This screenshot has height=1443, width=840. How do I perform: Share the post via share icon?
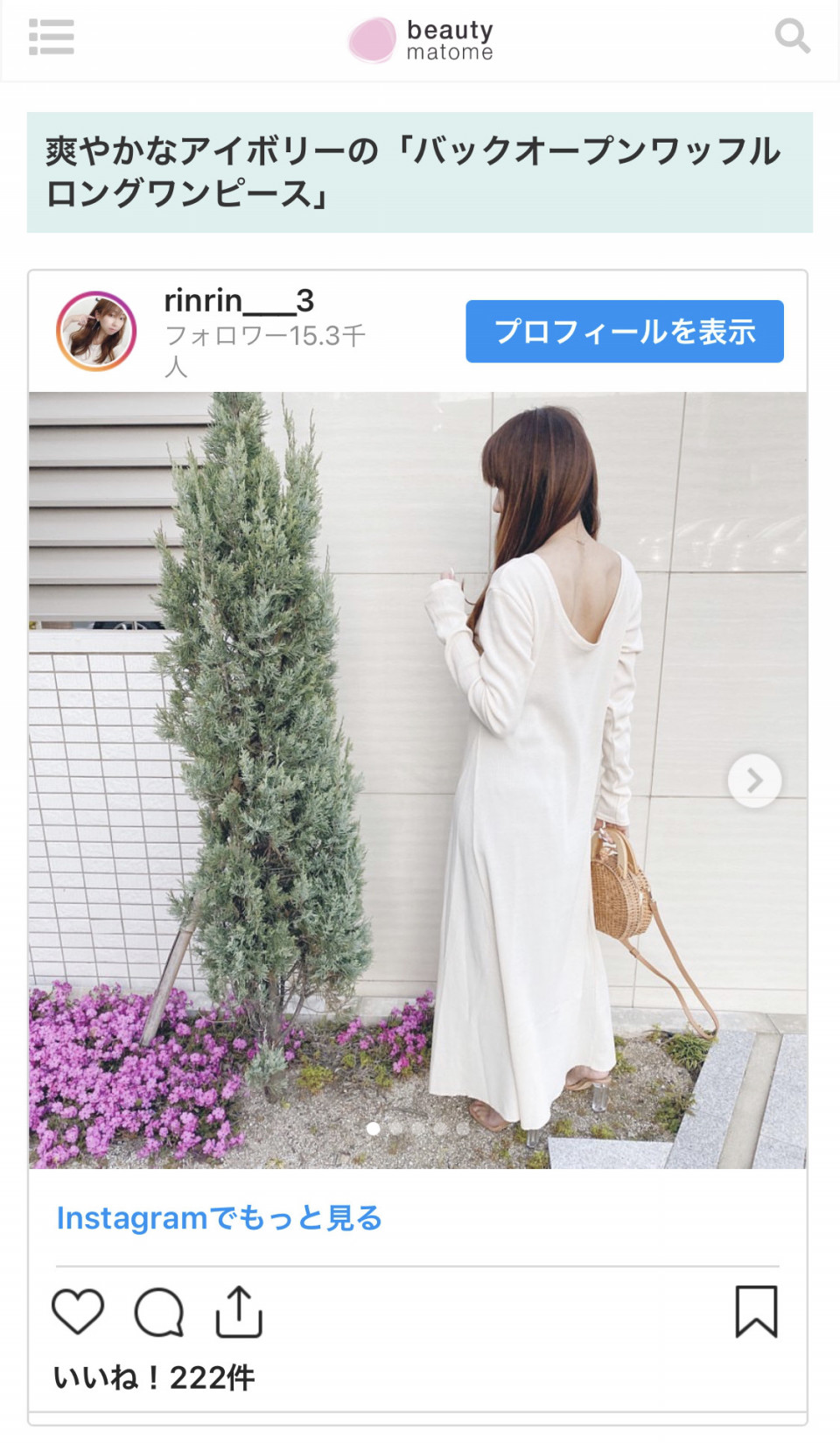239,1312
